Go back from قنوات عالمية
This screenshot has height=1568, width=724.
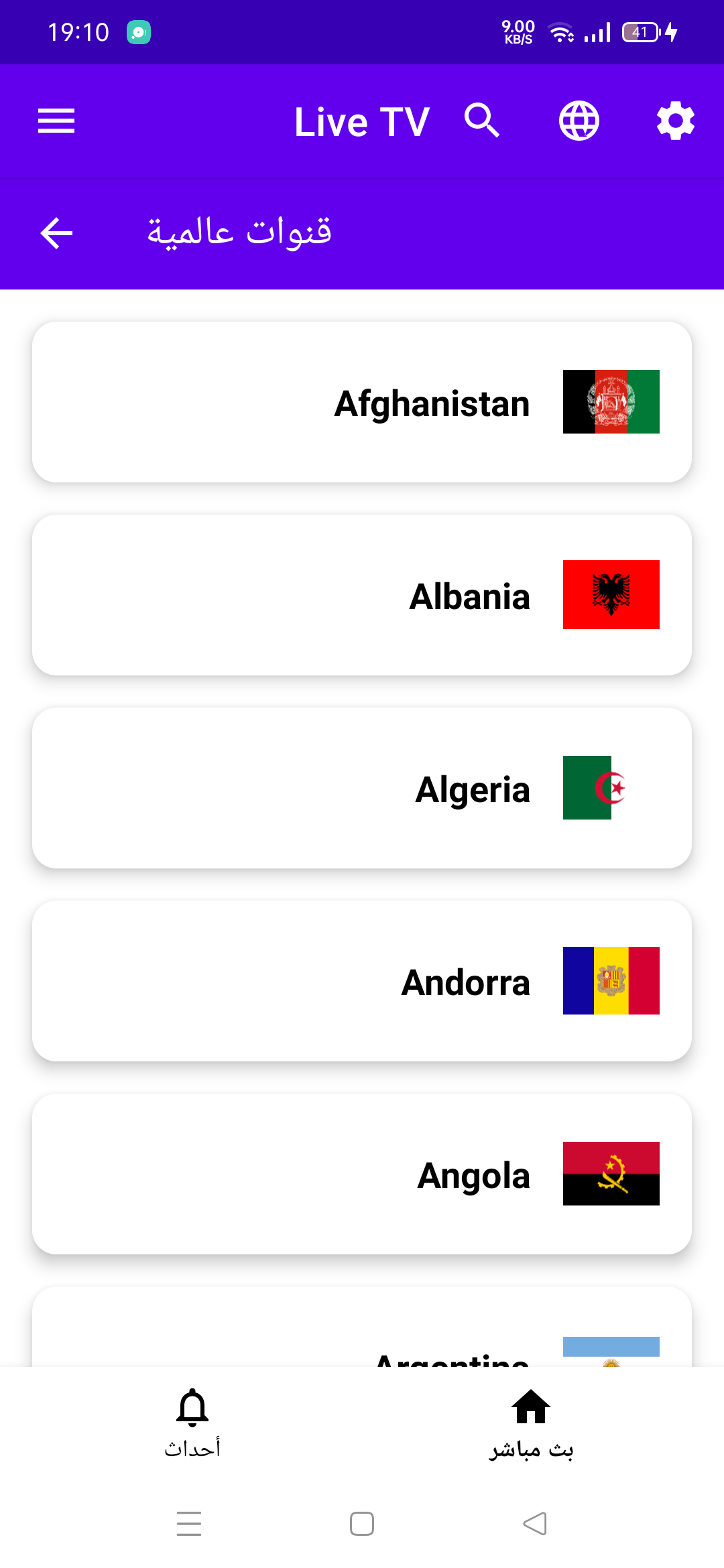(x=56, y=233)
